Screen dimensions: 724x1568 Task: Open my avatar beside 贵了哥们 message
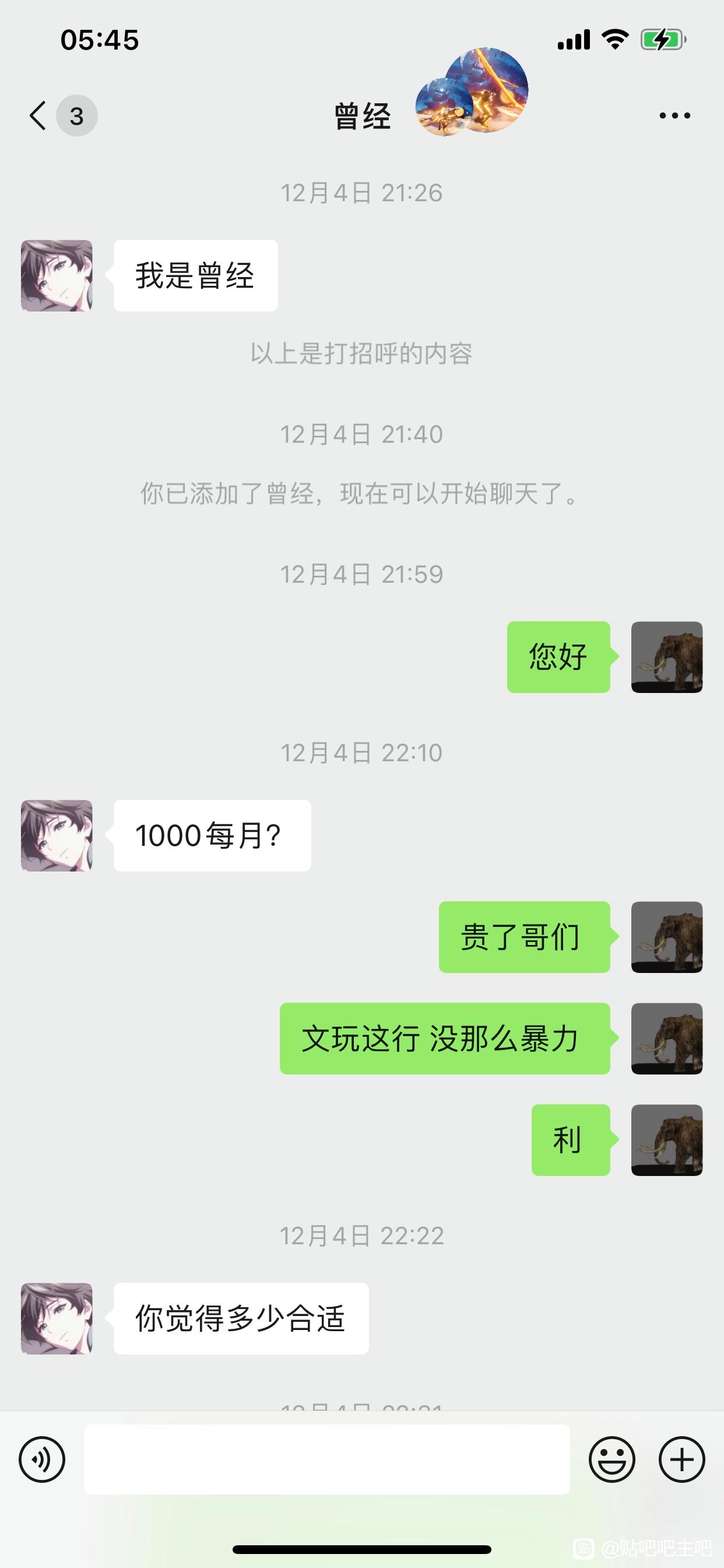pos(666,937)
